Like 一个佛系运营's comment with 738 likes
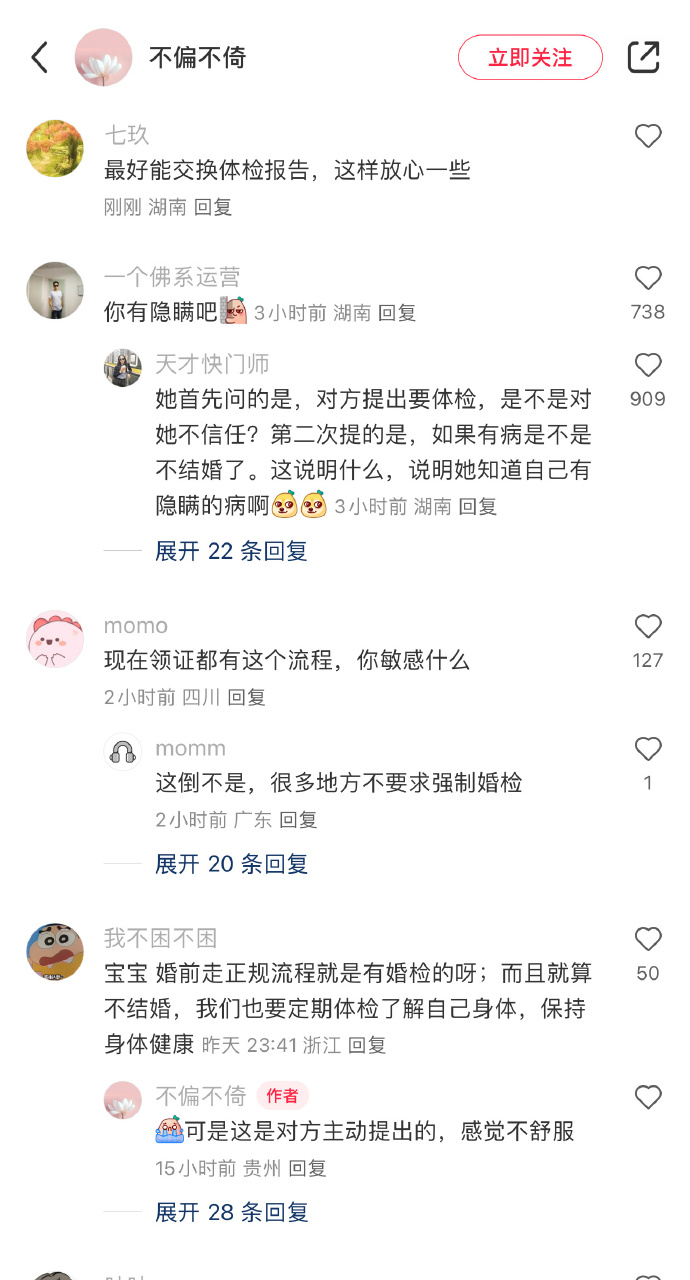This screenshot has width=690, height=1280. tap(648, 279)
